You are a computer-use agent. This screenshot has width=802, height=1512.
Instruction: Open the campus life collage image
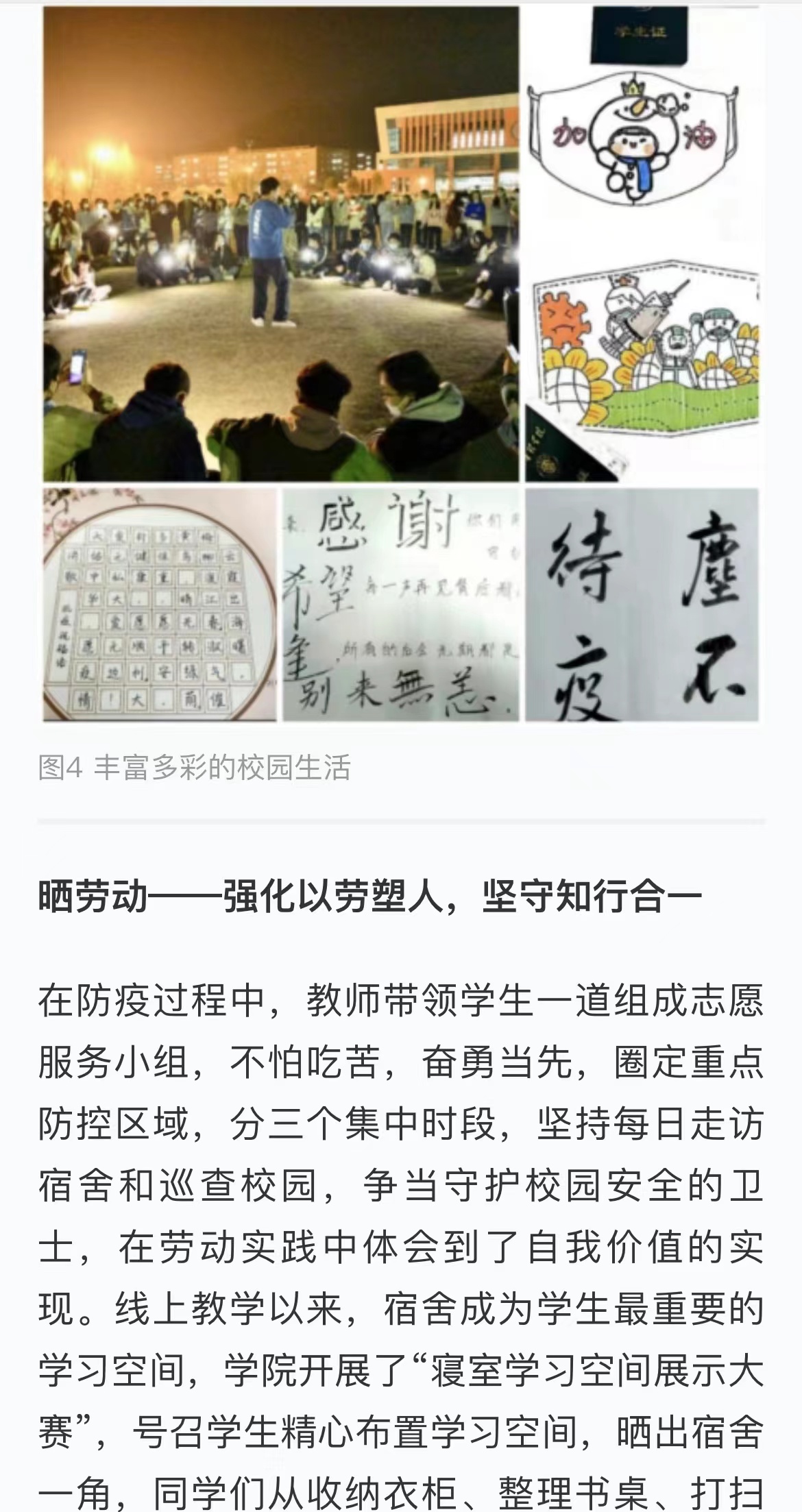(401, 363)
